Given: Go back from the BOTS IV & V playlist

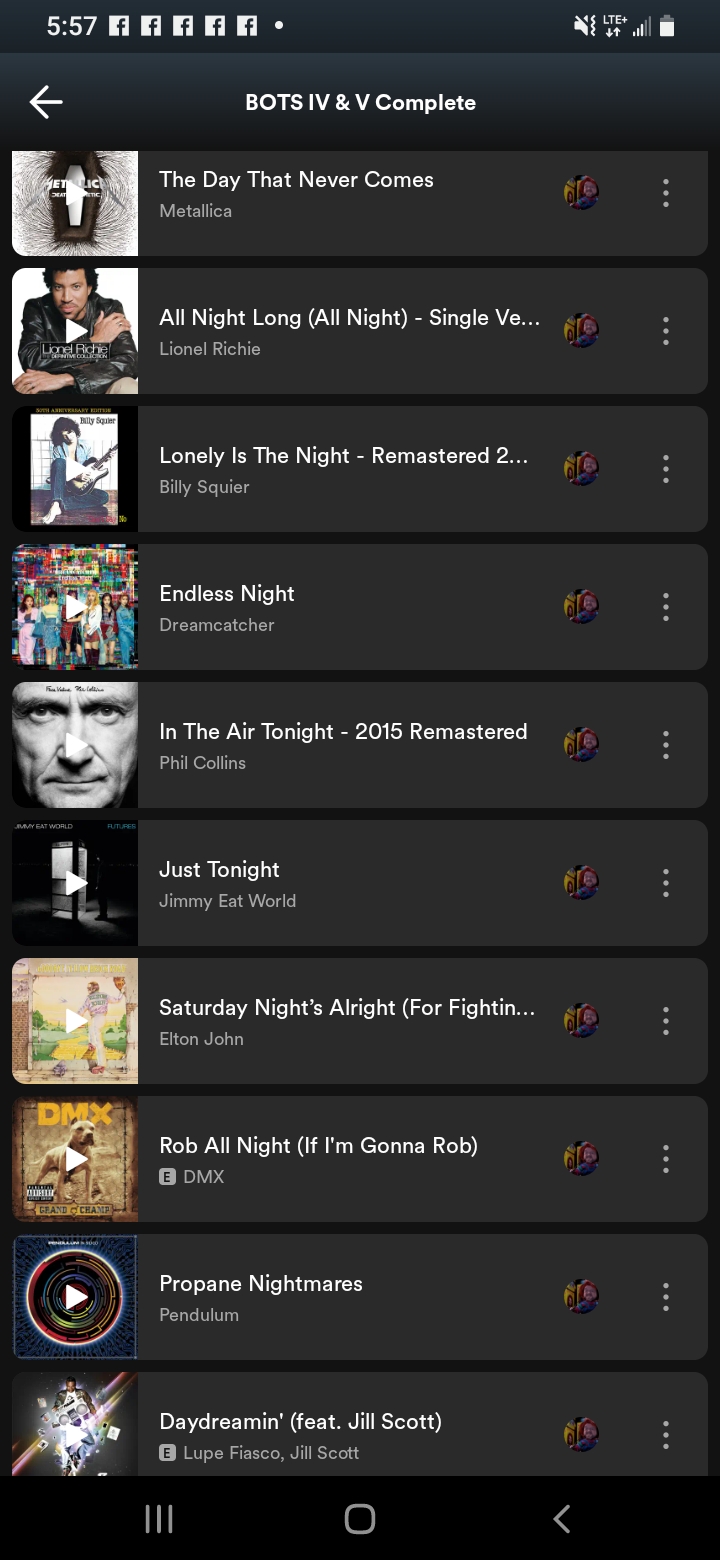Looking at the screenshot, I should [46, 102].
